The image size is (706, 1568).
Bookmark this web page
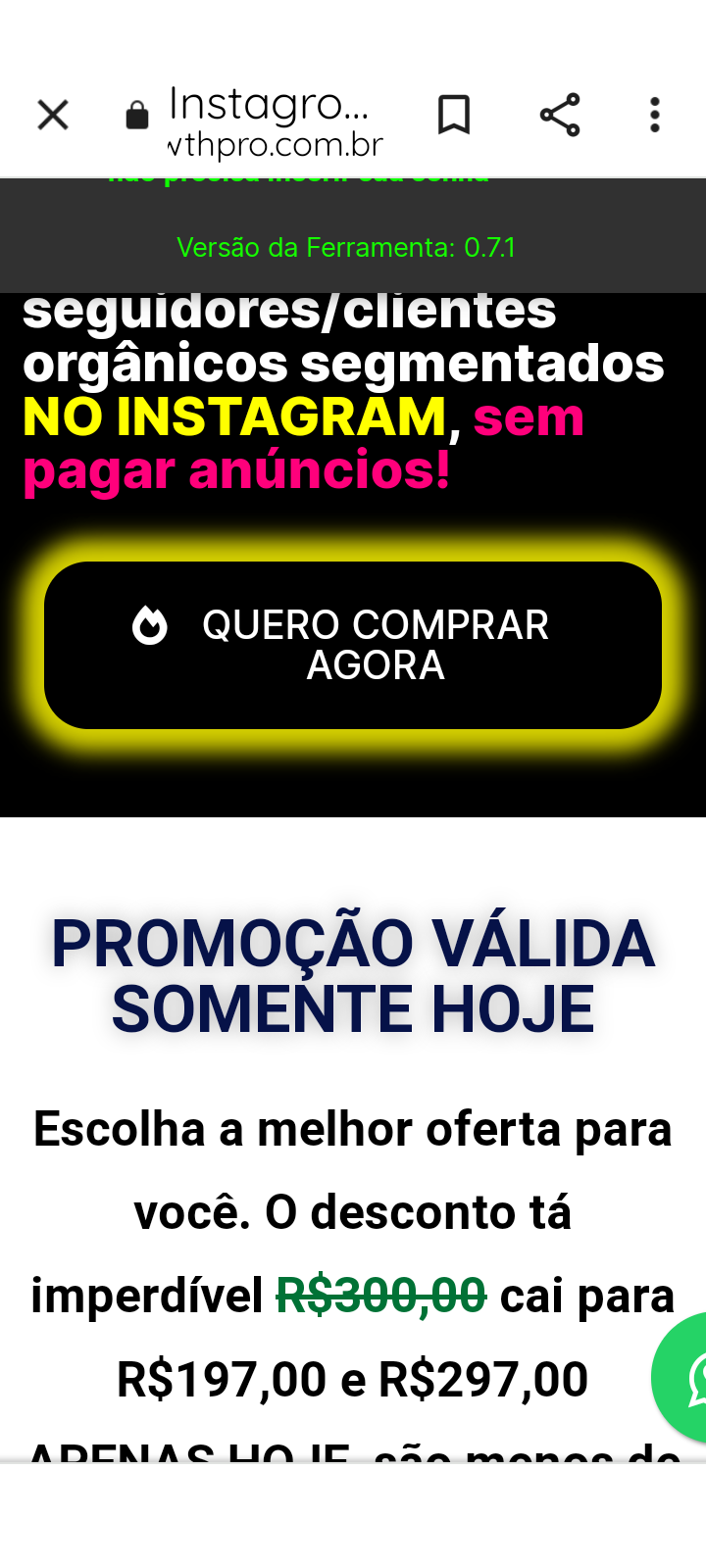pyautogui.click(x=453, y=115)
